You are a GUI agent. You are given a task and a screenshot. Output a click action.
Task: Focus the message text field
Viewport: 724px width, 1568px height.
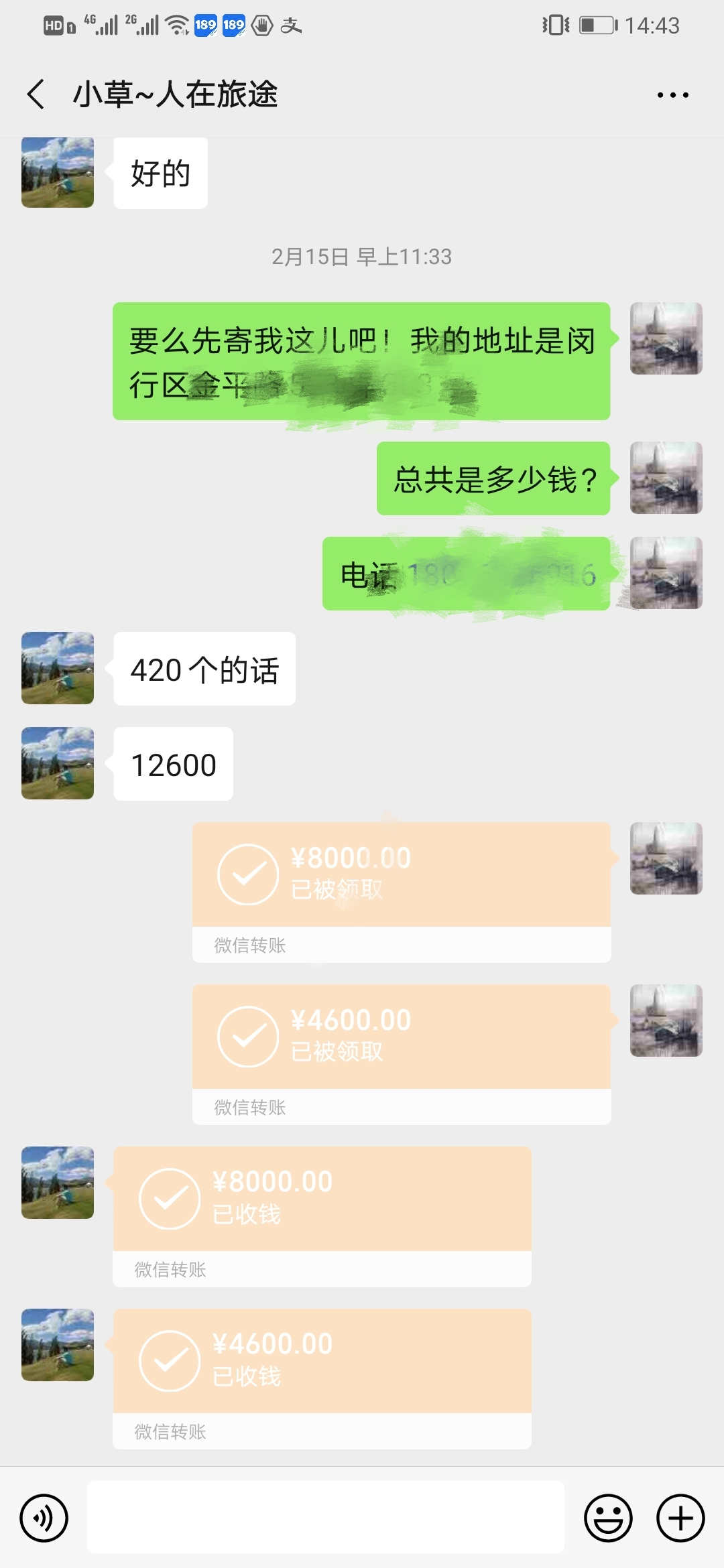326,1518
